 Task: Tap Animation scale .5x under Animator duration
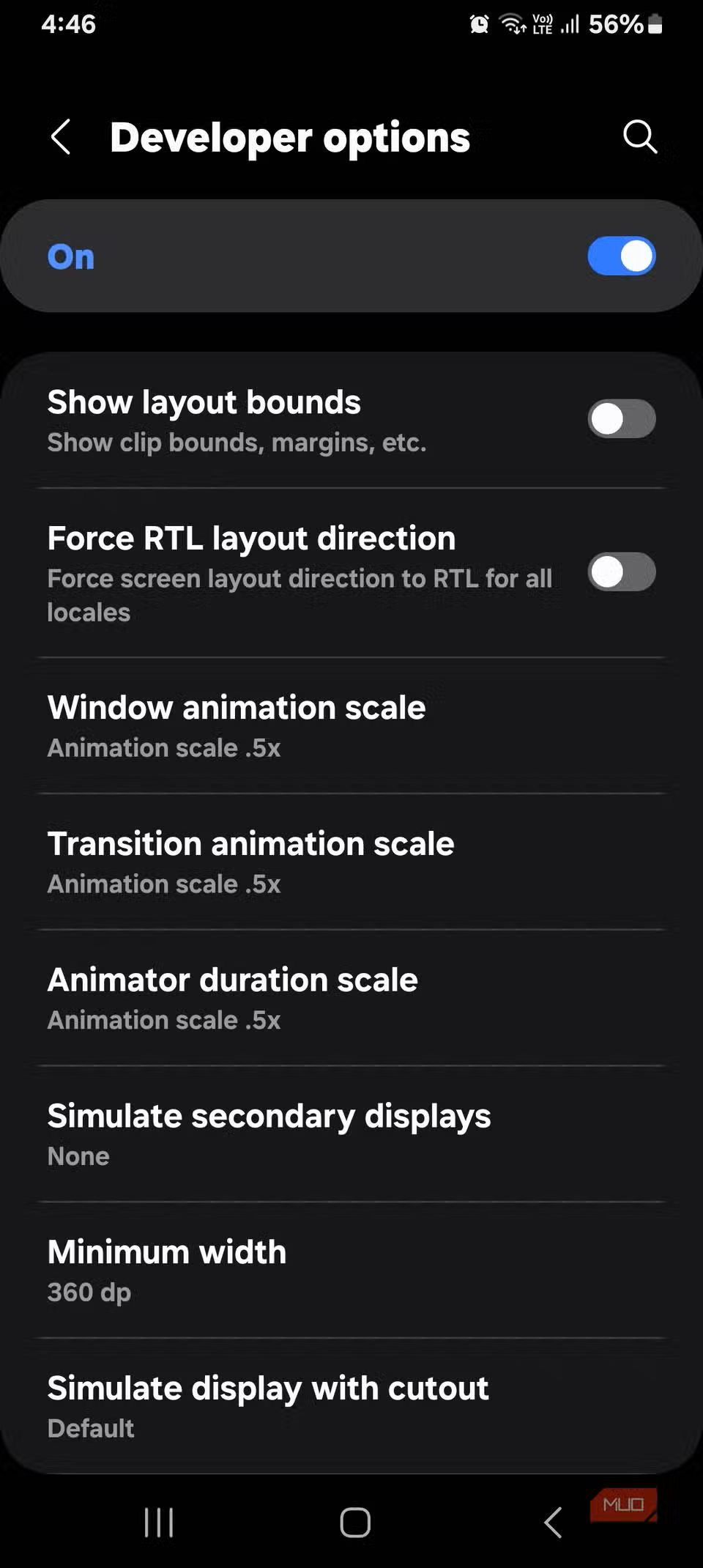(163, 1019)
